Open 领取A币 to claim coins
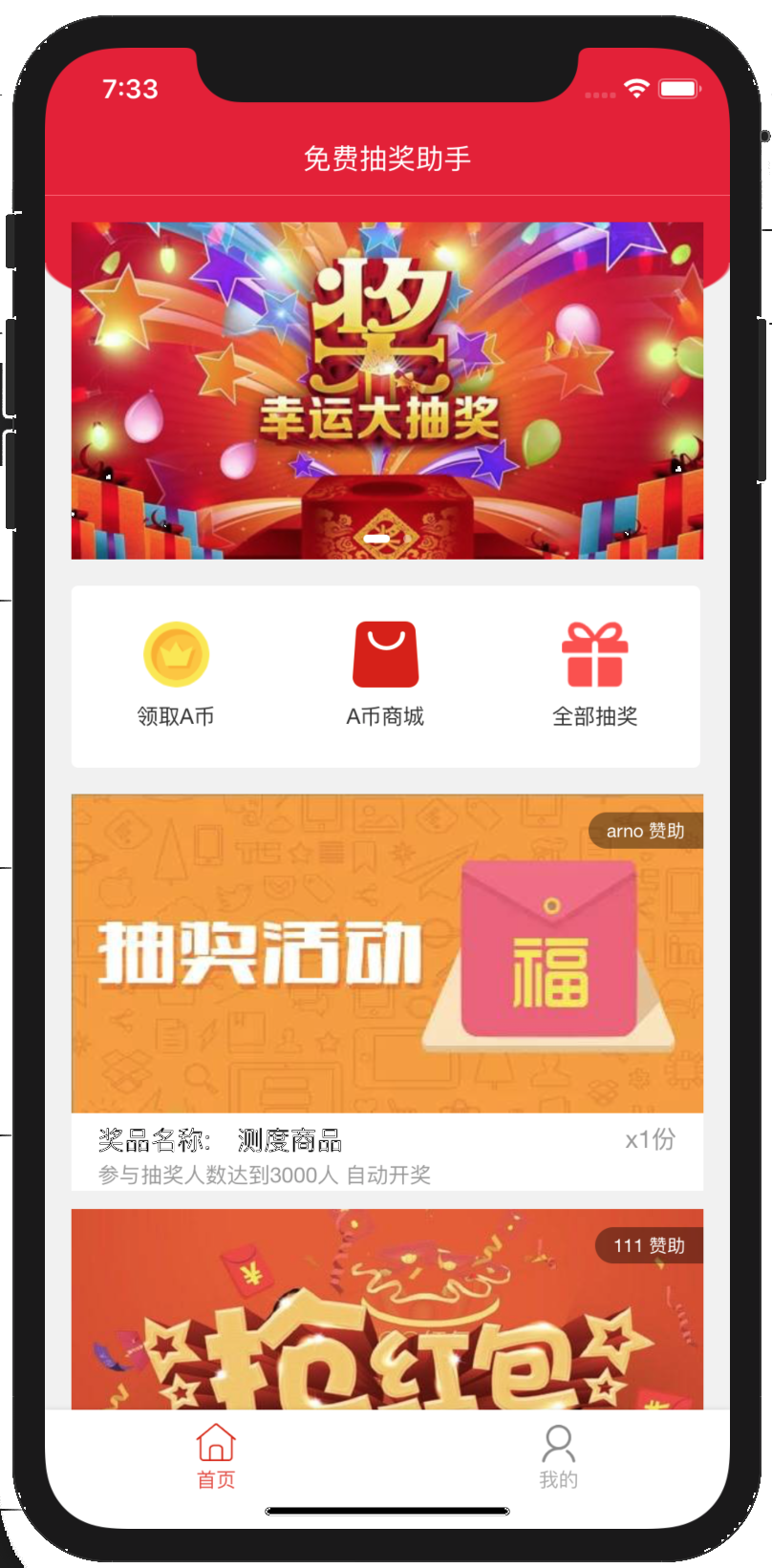The image size is (772, 1568). point(176,674)
